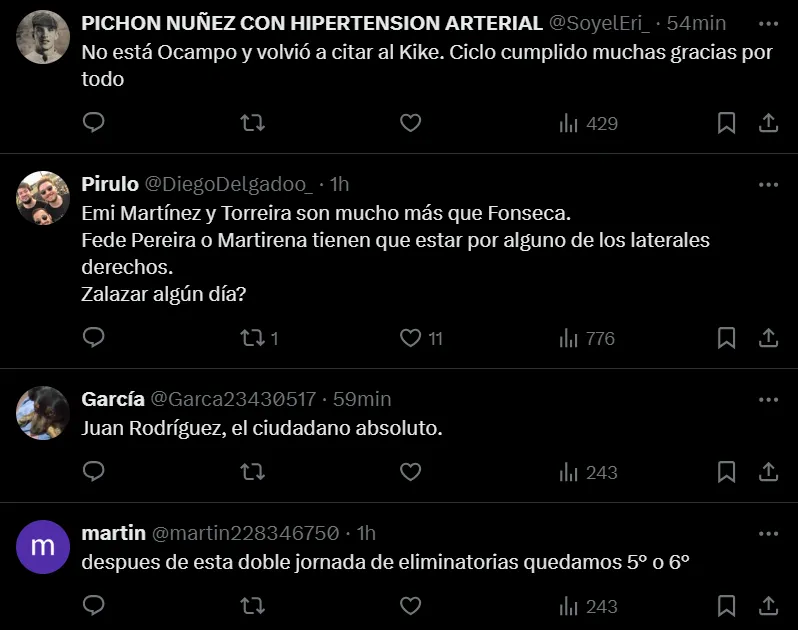This screenshot has width=798, height=630.
Task: Like García's tweet about Juan Rodríguez
Action: [x=410, y=471]
